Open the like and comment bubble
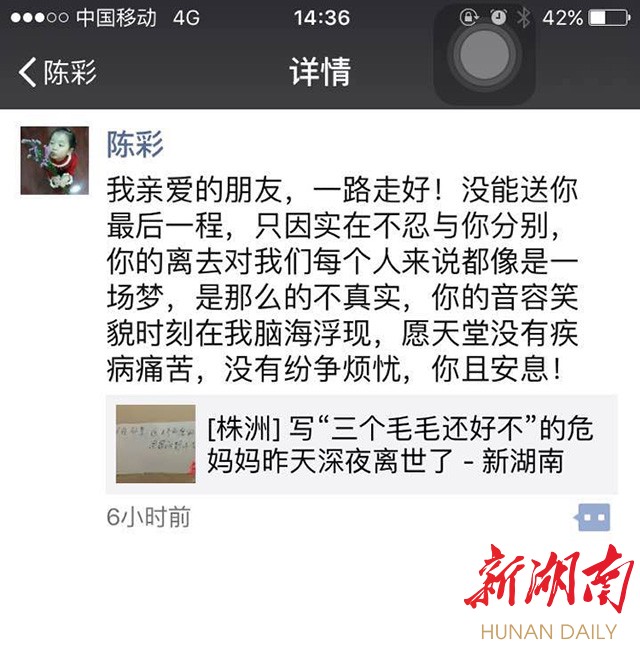The width and height of the screenshot is (640, 647). [x=592, y=517]
